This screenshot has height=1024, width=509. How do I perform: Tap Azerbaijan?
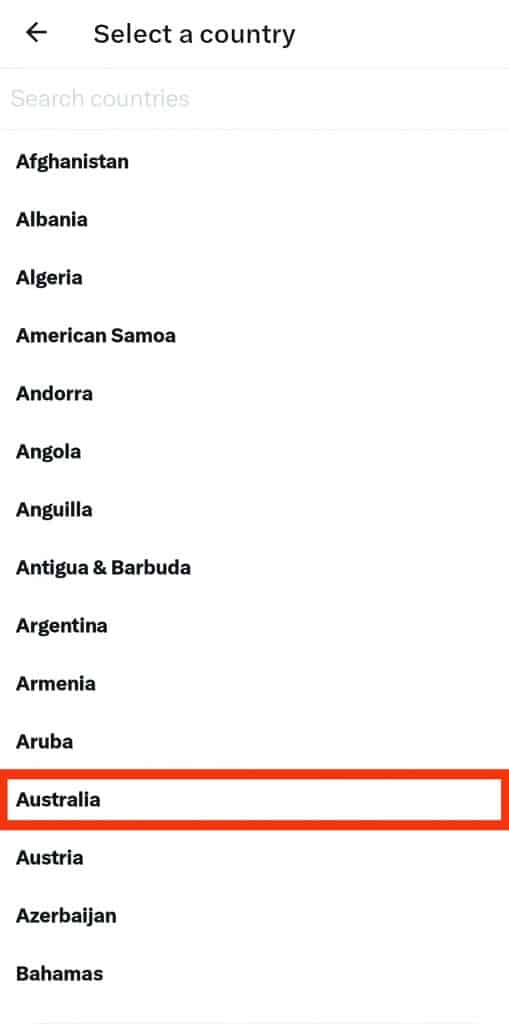coord(254,916)
